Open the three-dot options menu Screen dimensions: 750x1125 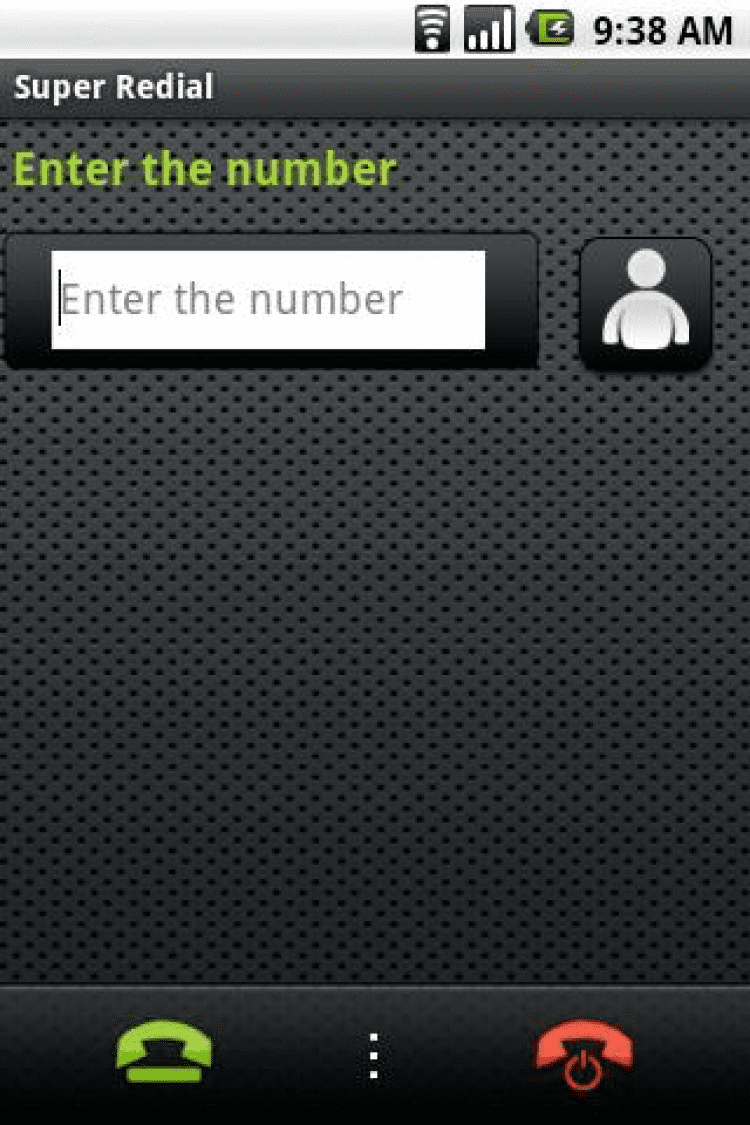(x=374, y=1056)
